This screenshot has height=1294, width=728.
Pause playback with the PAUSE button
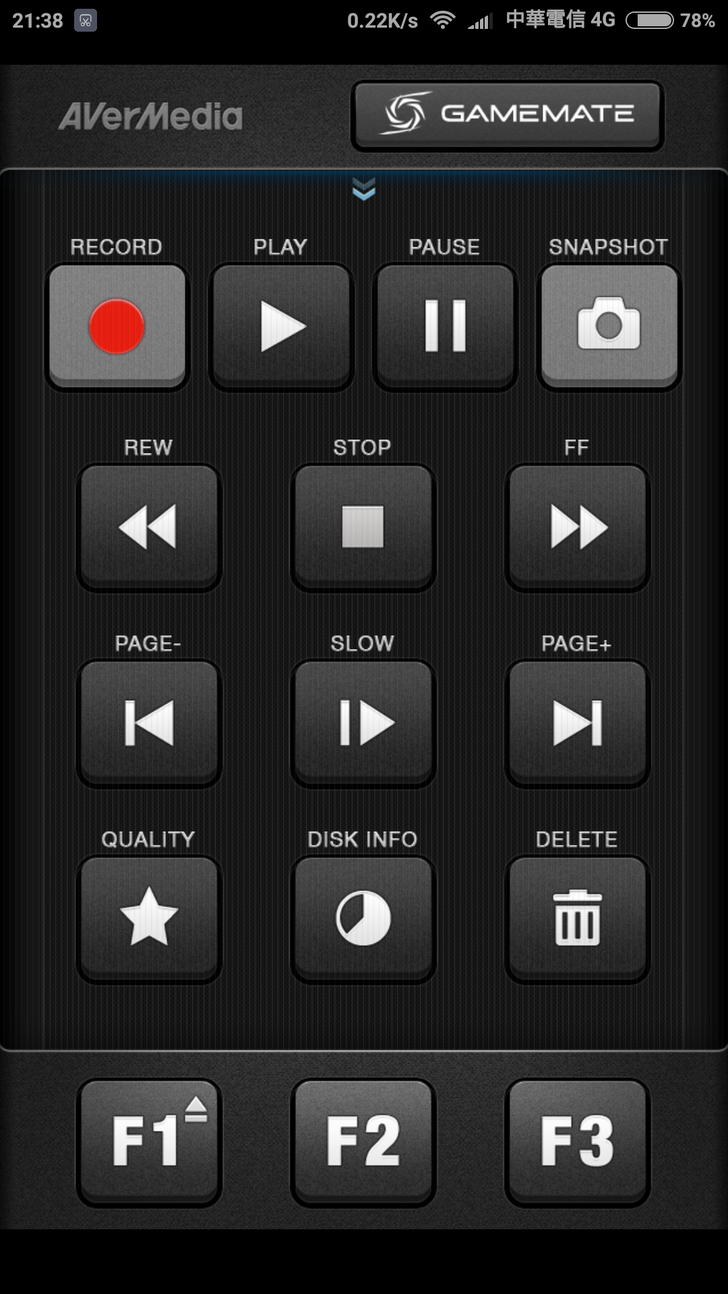click(445, 326)
